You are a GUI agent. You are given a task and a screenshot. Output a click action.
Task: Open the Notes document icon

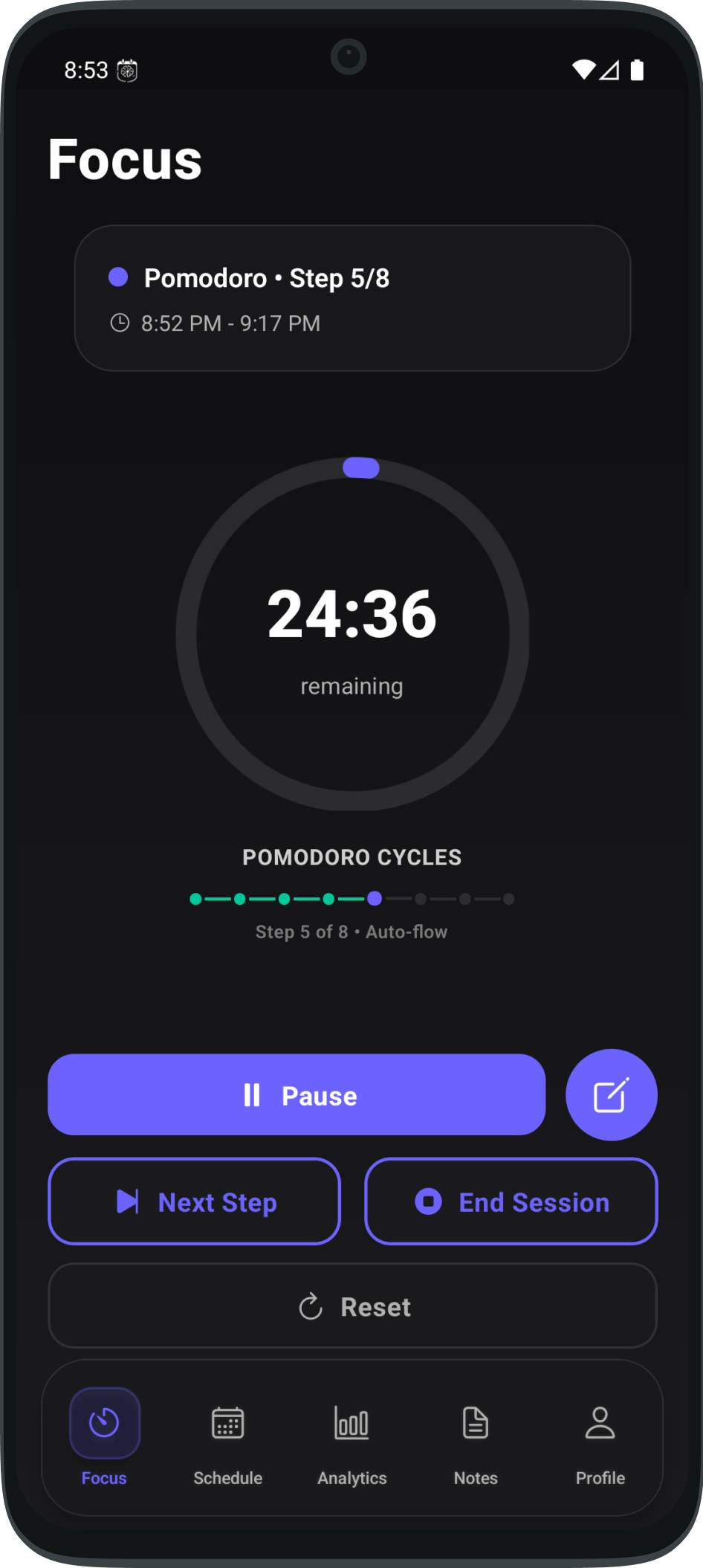tap(475, 1422)
